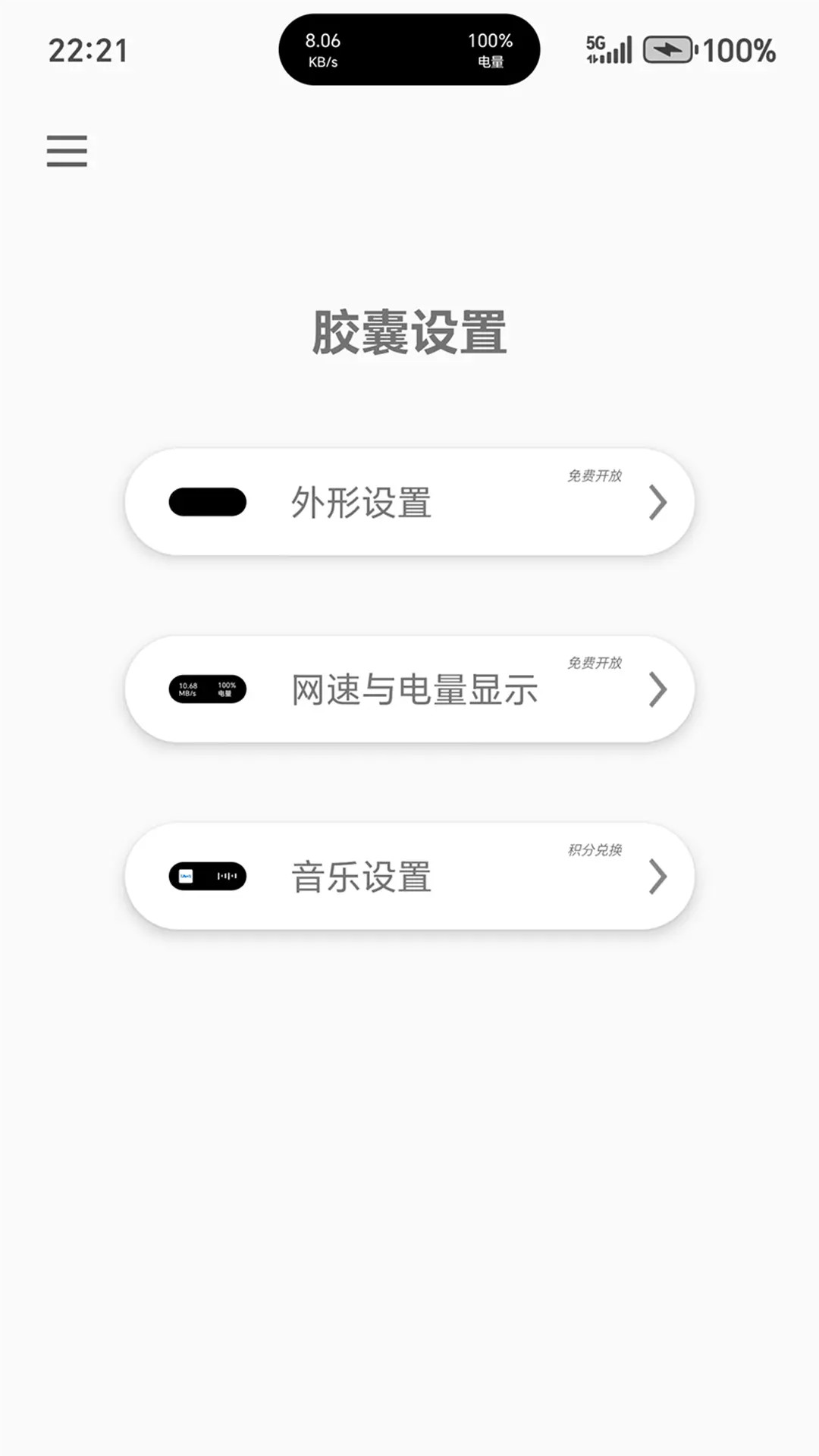Tap the battery level bar in the preview capsule
The height and width of the screenshot is (1456, 819).
pyautogui.click(x=227, y=689)
